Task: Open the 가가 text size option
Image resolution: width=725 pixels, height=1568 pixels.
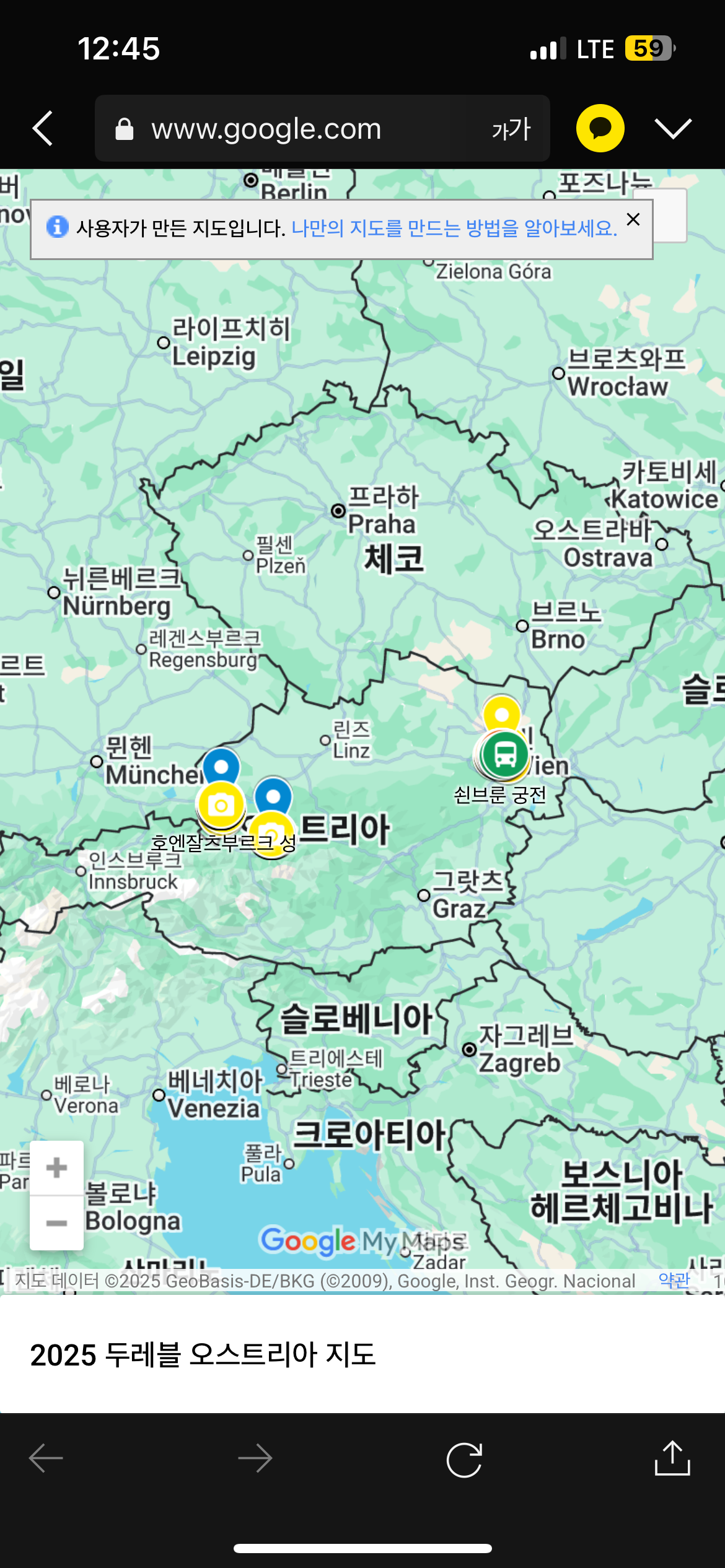Action: pos(511,129)
